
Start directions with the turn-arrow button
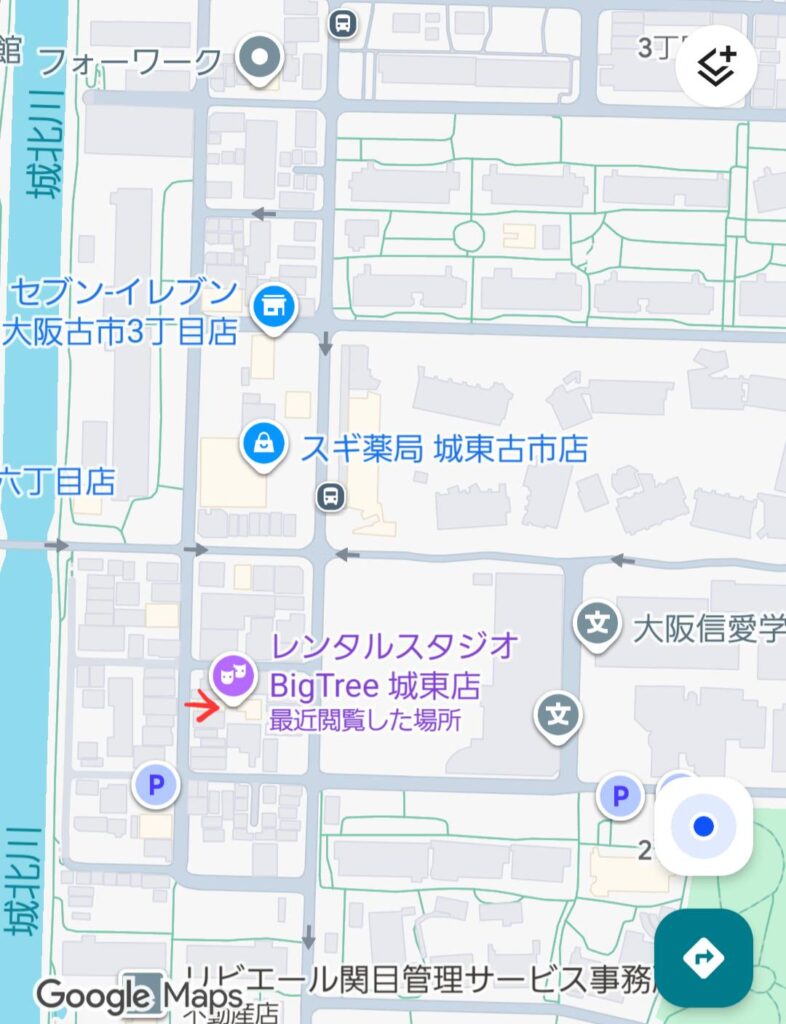tap(703, 957)
